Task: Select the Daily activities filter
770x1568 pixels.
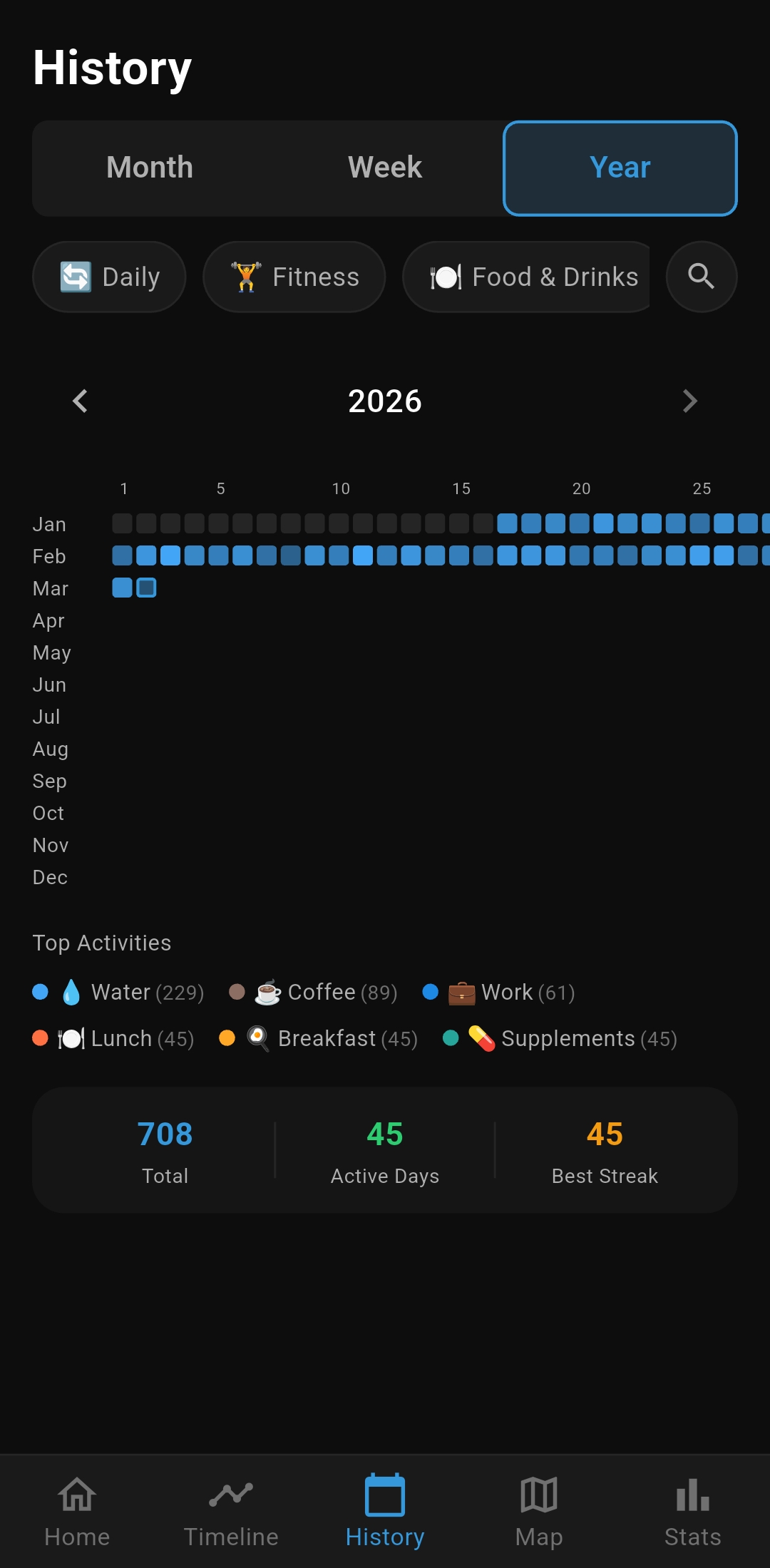Action: coord(108,277)
